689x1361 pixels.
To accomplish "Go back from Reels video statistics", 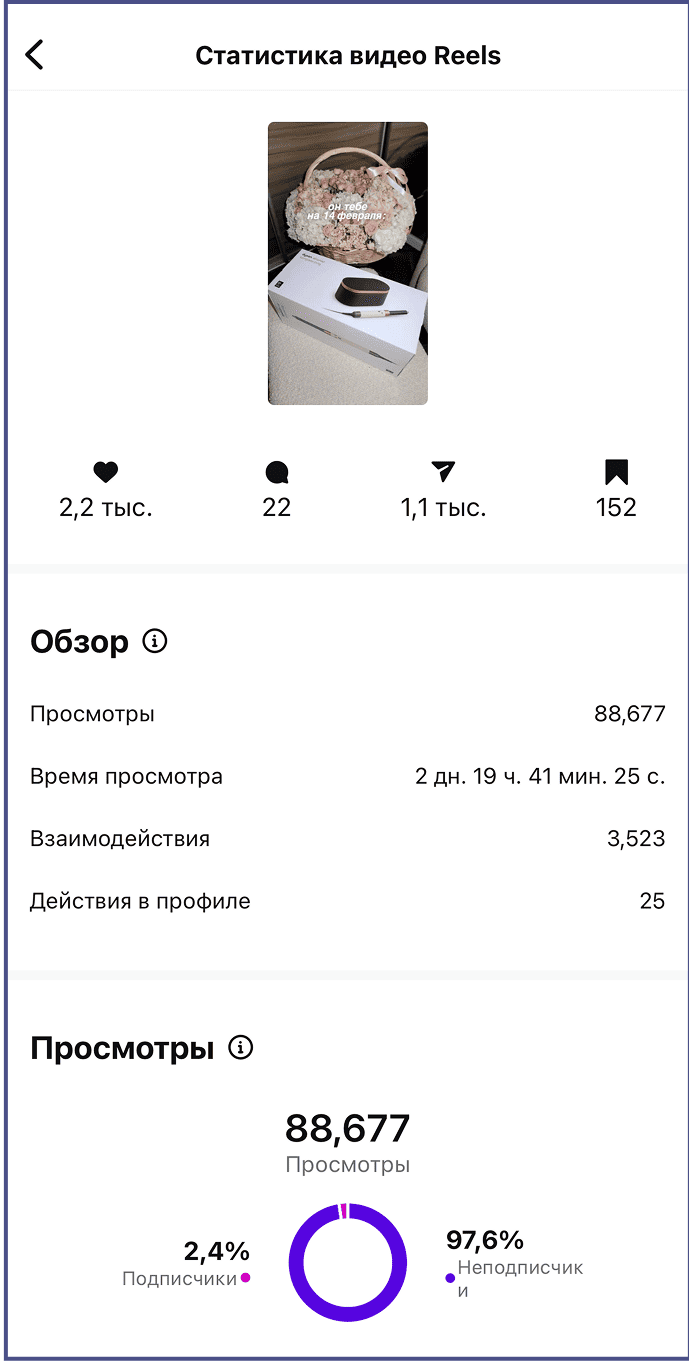I will pos(35,55).
